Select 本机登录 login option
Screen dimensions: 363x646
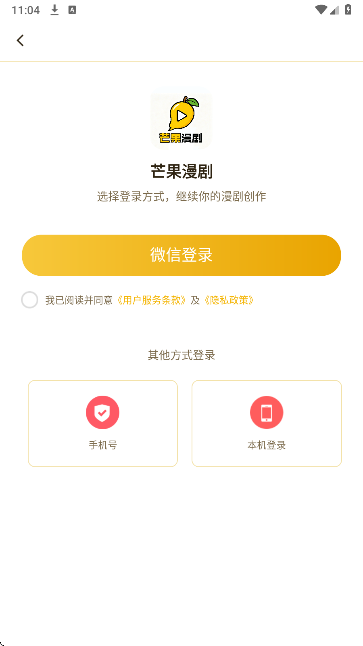coord(267,424)
